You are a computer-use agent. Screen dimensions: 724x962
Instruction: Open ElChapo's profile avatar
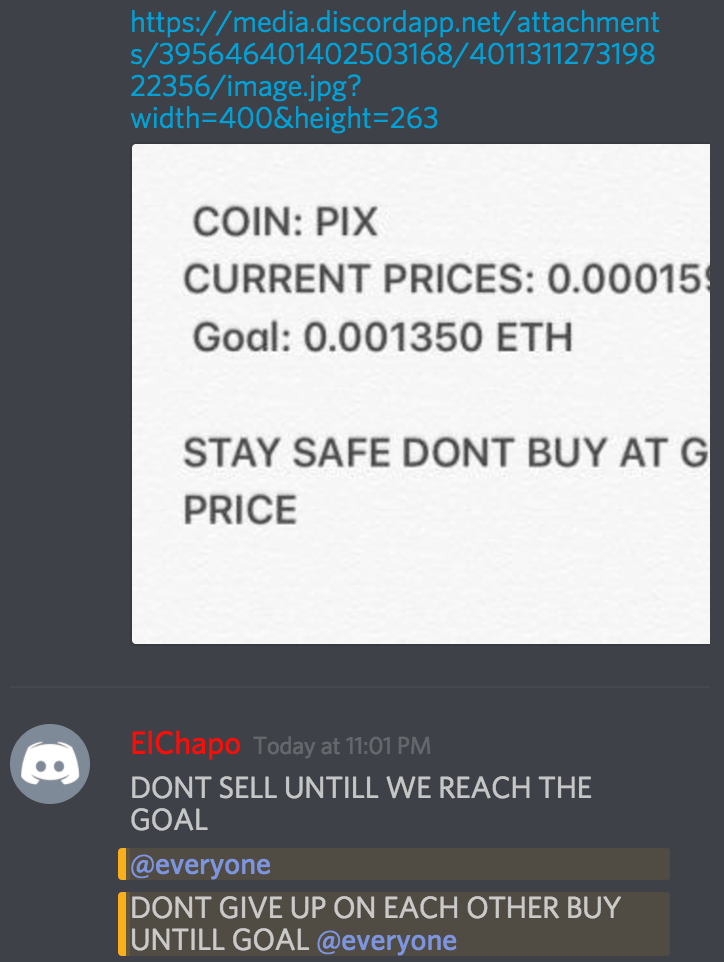pyautogui.click(x=50, y=764)
